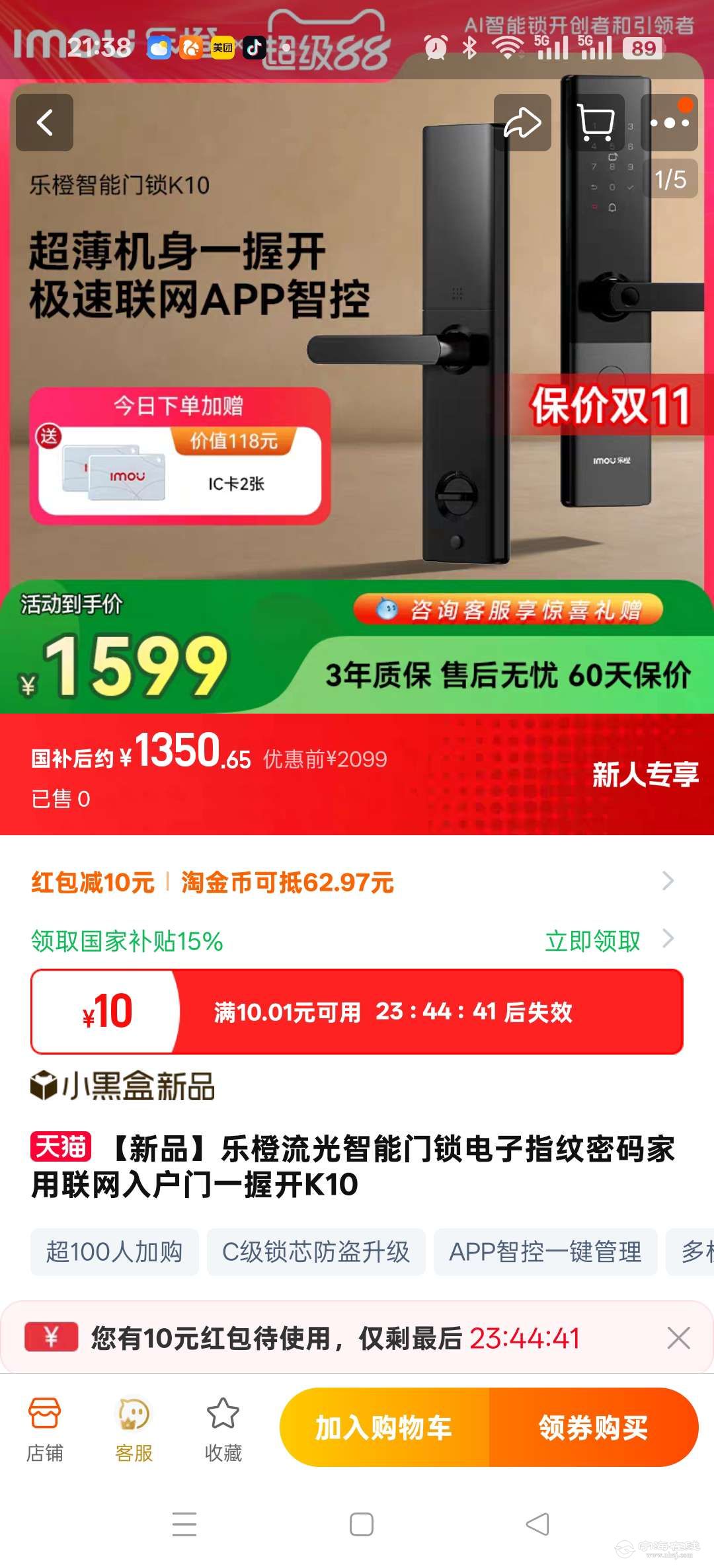Viewport: 714px width, 1568px height.
Task: Share this smart lock product
Action: point(522,123)
